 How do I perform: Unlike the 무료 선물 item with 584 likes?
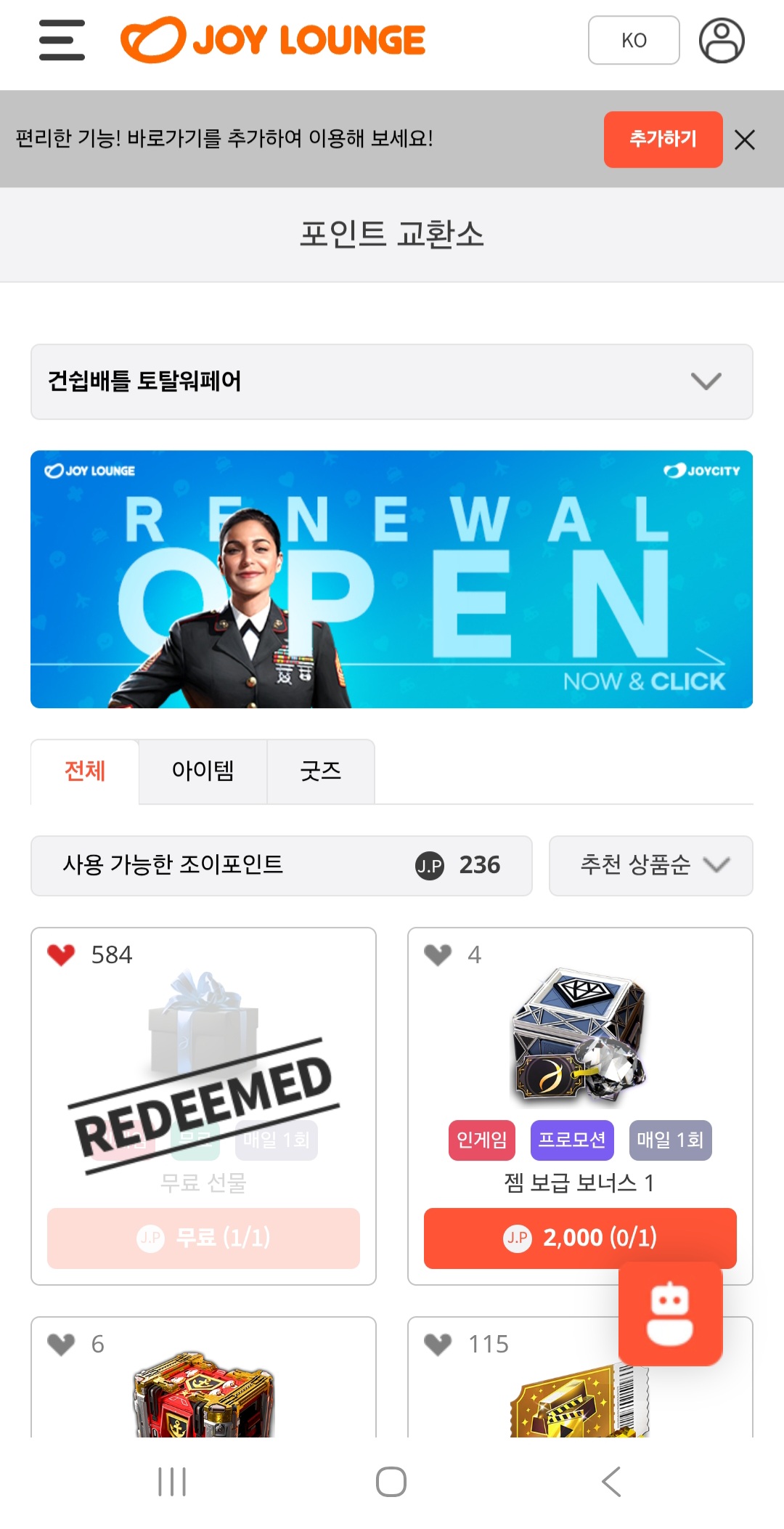click(62, 954)
